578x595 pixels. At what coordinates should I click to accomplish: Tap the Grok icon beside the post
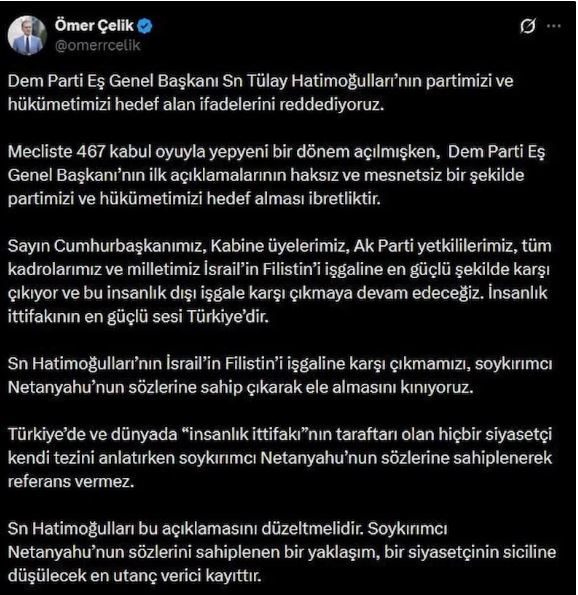[528, 26]
